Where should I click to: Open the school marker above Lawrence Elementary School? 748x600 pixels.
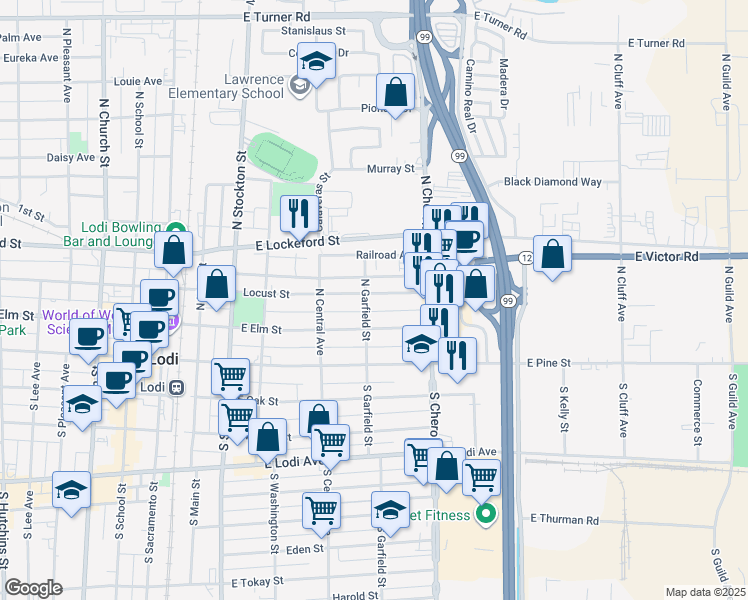coord(317,63)
